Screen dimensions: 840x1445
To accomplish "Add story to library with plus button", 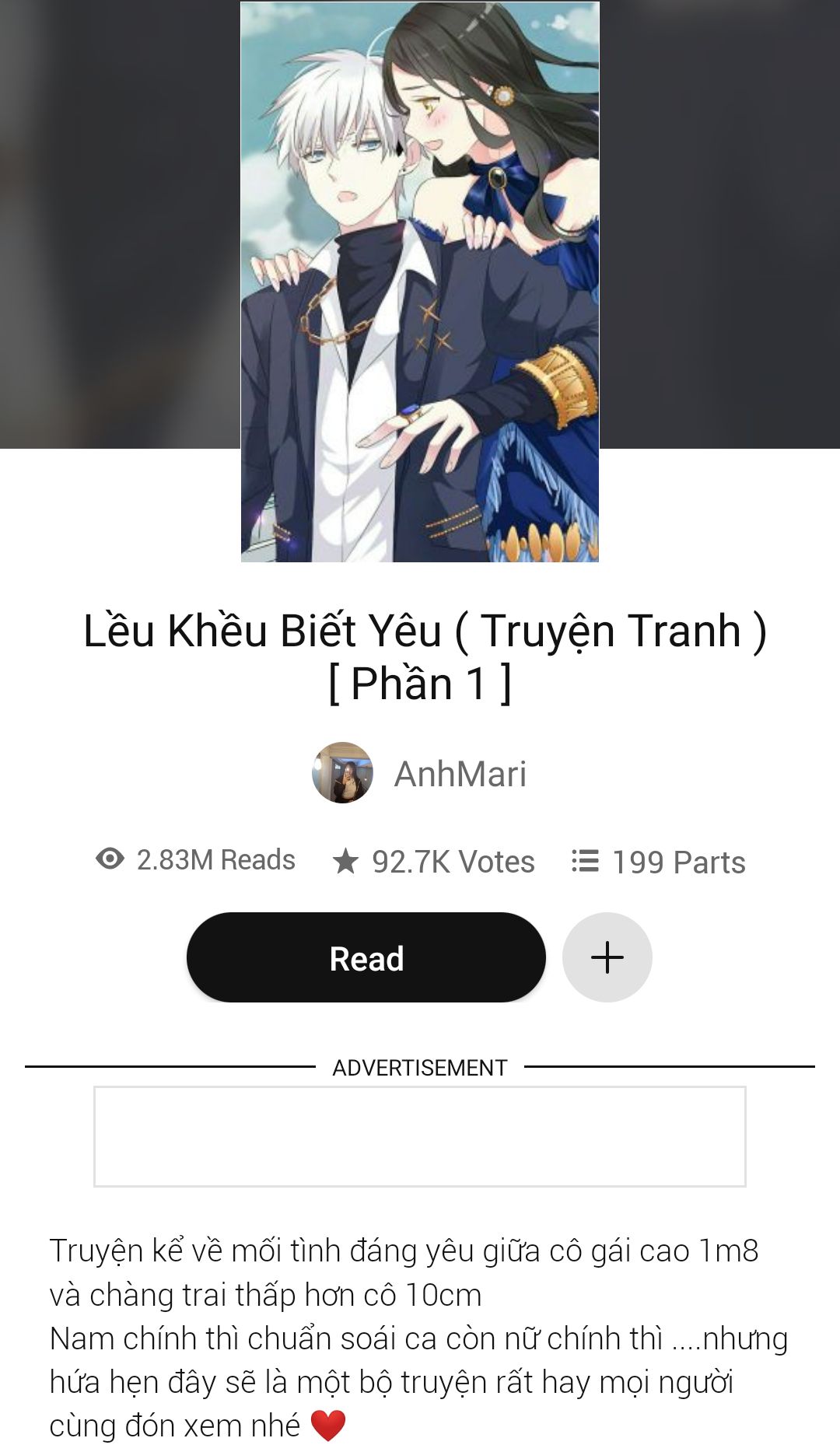I will (607, 957).
